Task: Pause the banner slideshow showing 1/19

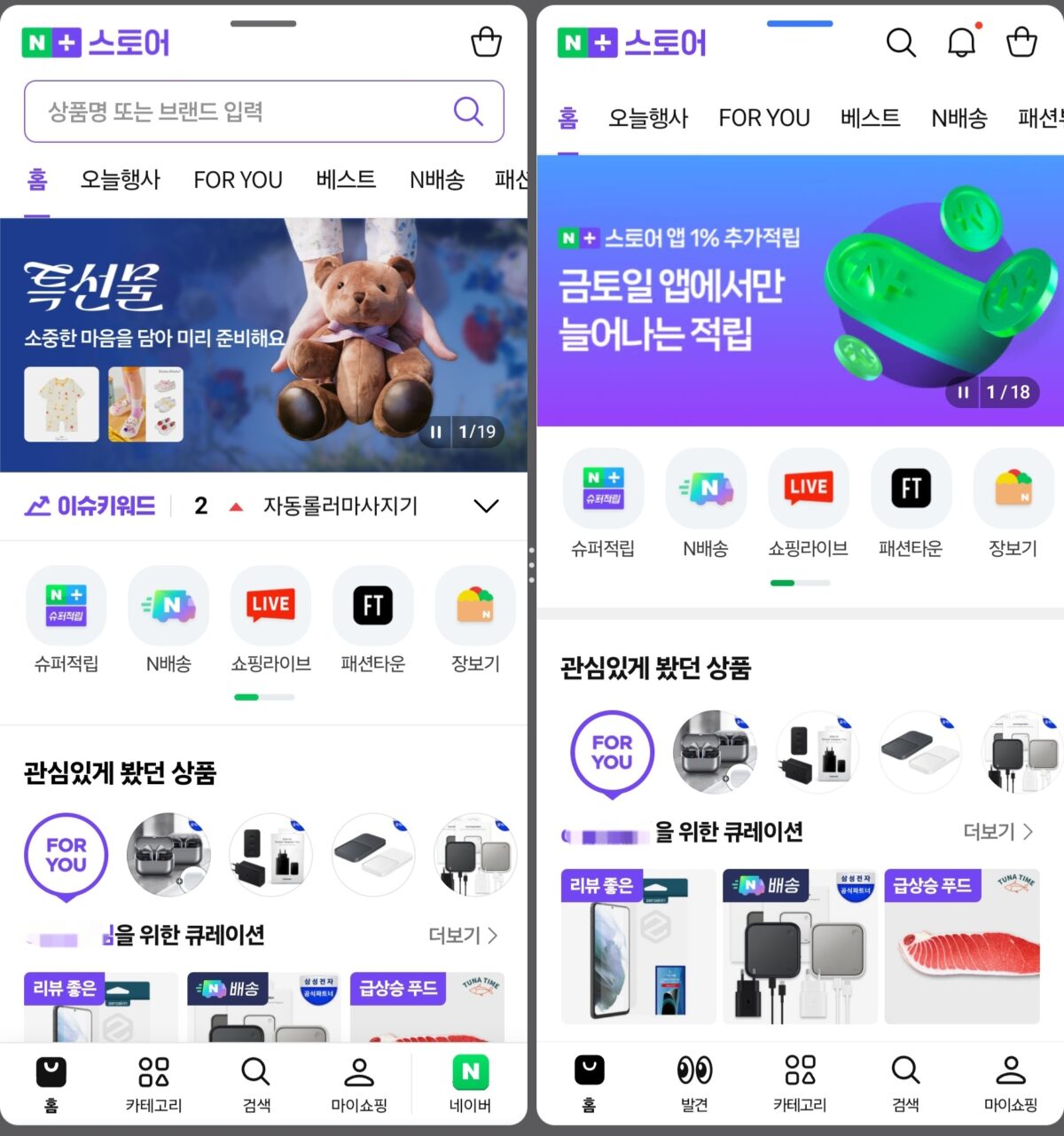Action: [436, 433]
